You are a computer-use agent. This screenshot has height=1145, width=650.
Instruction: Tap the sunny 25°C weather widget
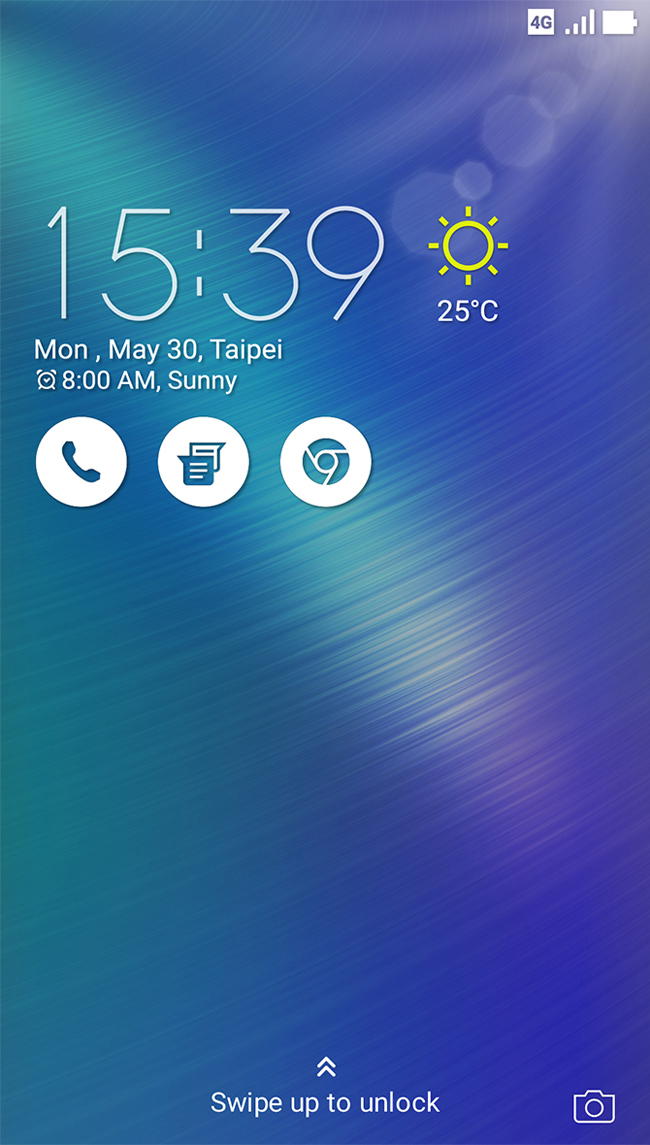pos(468,266)
